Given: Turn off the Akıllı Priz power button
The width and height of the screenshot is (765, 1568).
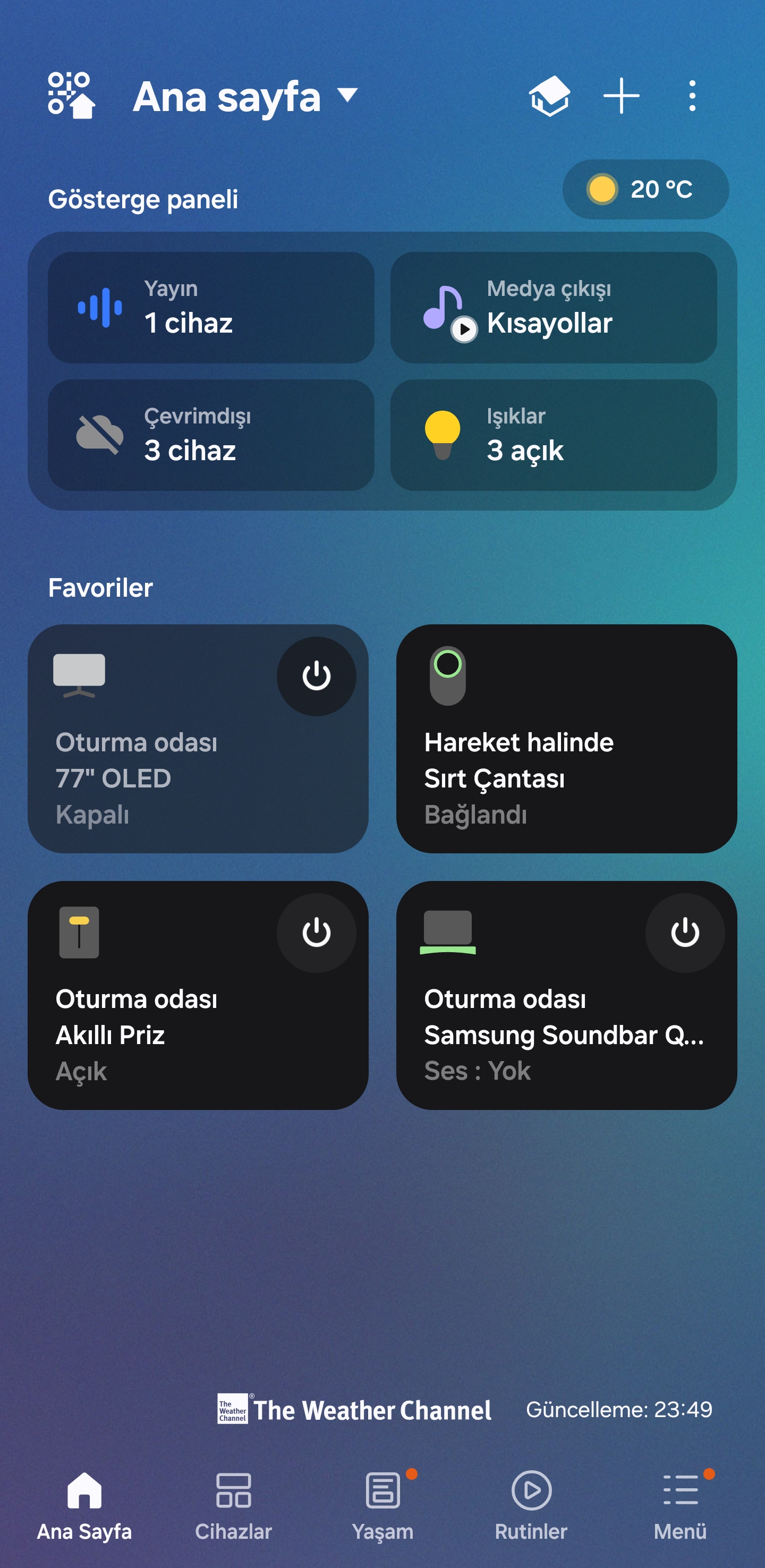Looking at the screenshot, I should click(x=317, y=933).
